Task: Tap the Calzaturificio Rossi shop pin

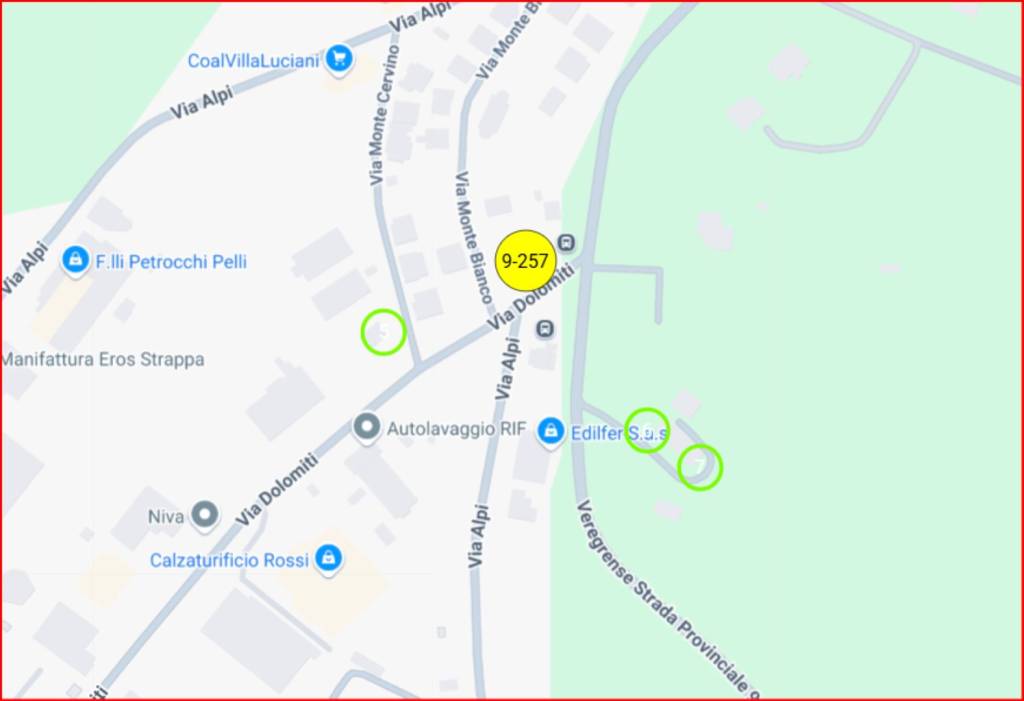Action: tap(327, 558)
